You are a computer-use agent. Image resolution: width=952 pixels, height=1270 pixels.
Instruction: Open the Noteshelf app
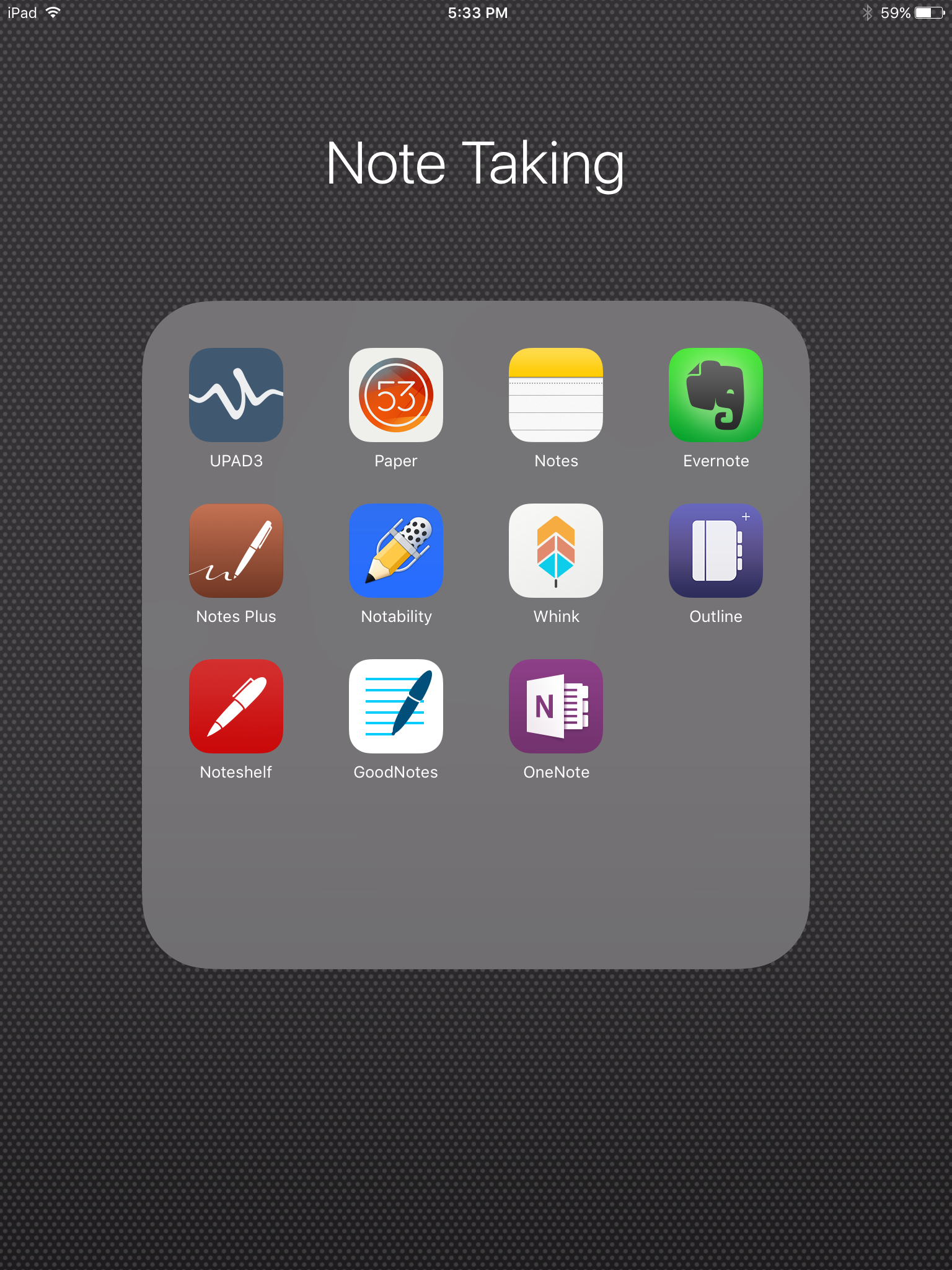coord(236,706)
